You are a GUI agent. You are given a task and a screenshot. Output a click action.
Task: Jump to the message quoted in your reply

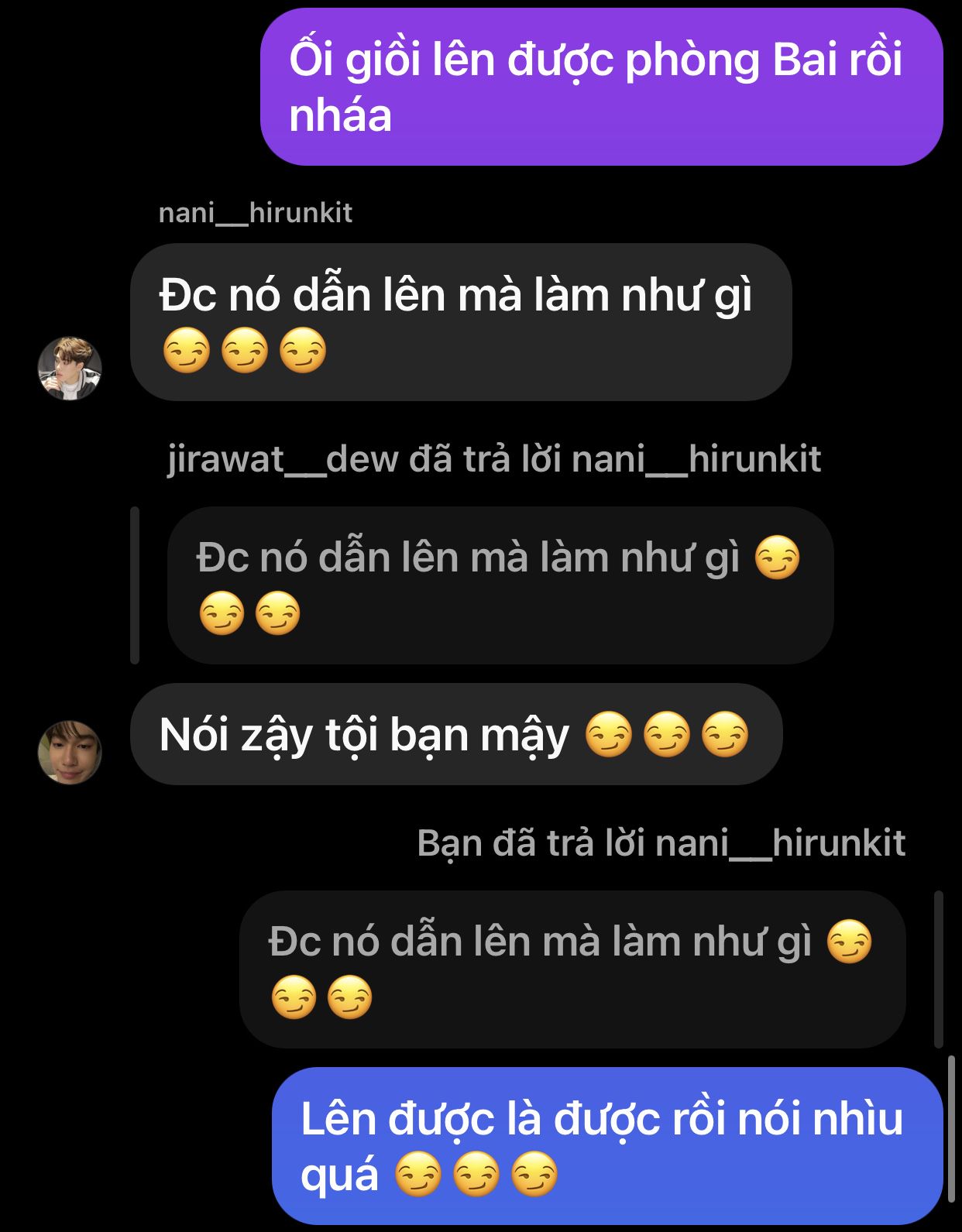[572, 969]
